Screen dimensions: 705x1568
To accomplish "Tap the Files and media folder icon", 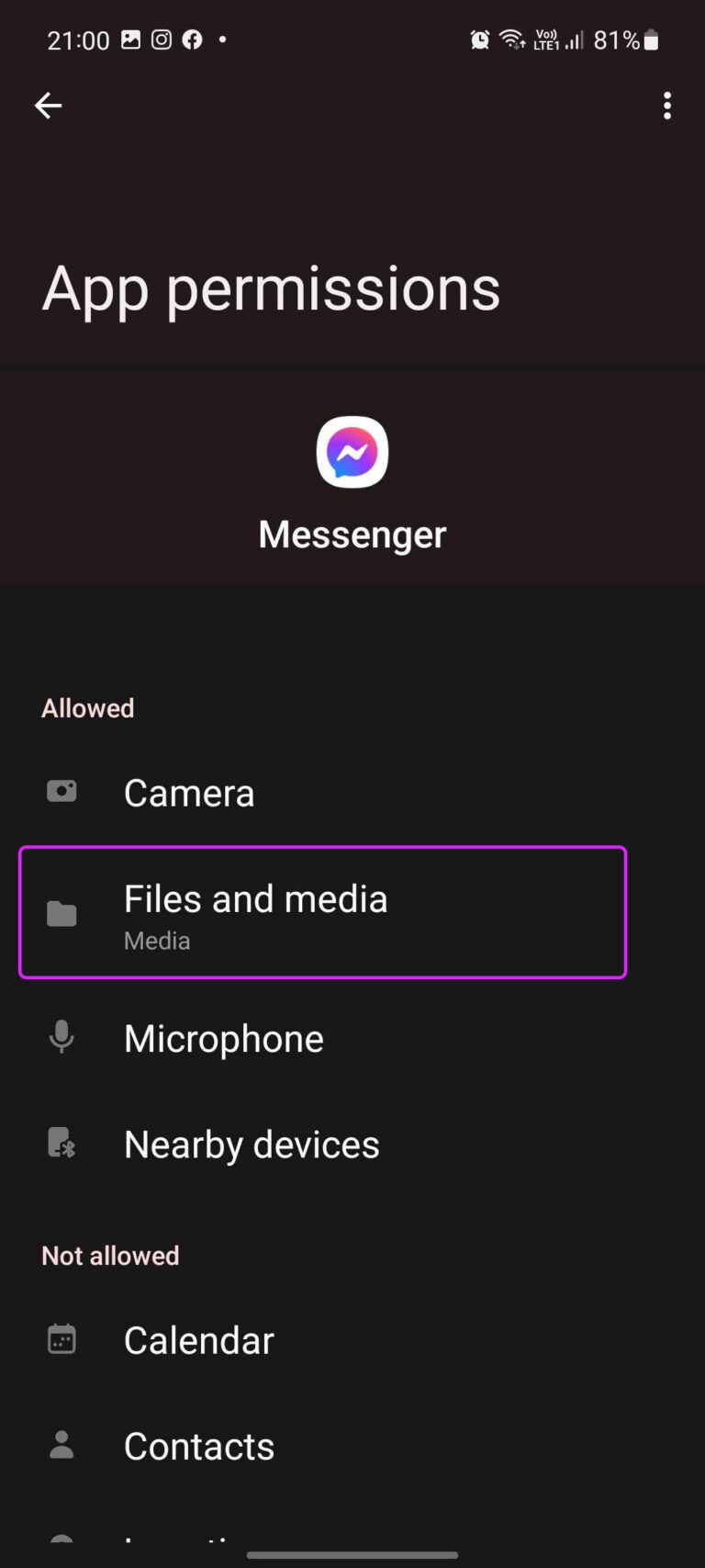I will [61, 913].
